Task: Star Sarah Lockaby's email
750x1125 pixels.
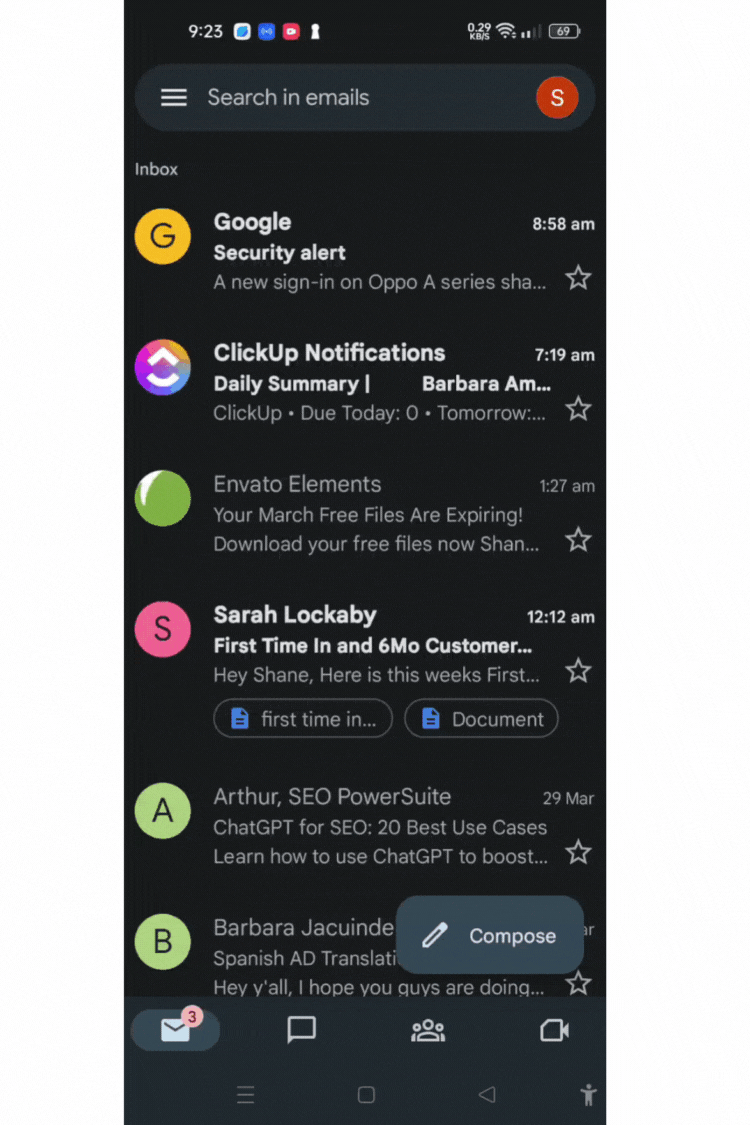Action: point(578,671)
